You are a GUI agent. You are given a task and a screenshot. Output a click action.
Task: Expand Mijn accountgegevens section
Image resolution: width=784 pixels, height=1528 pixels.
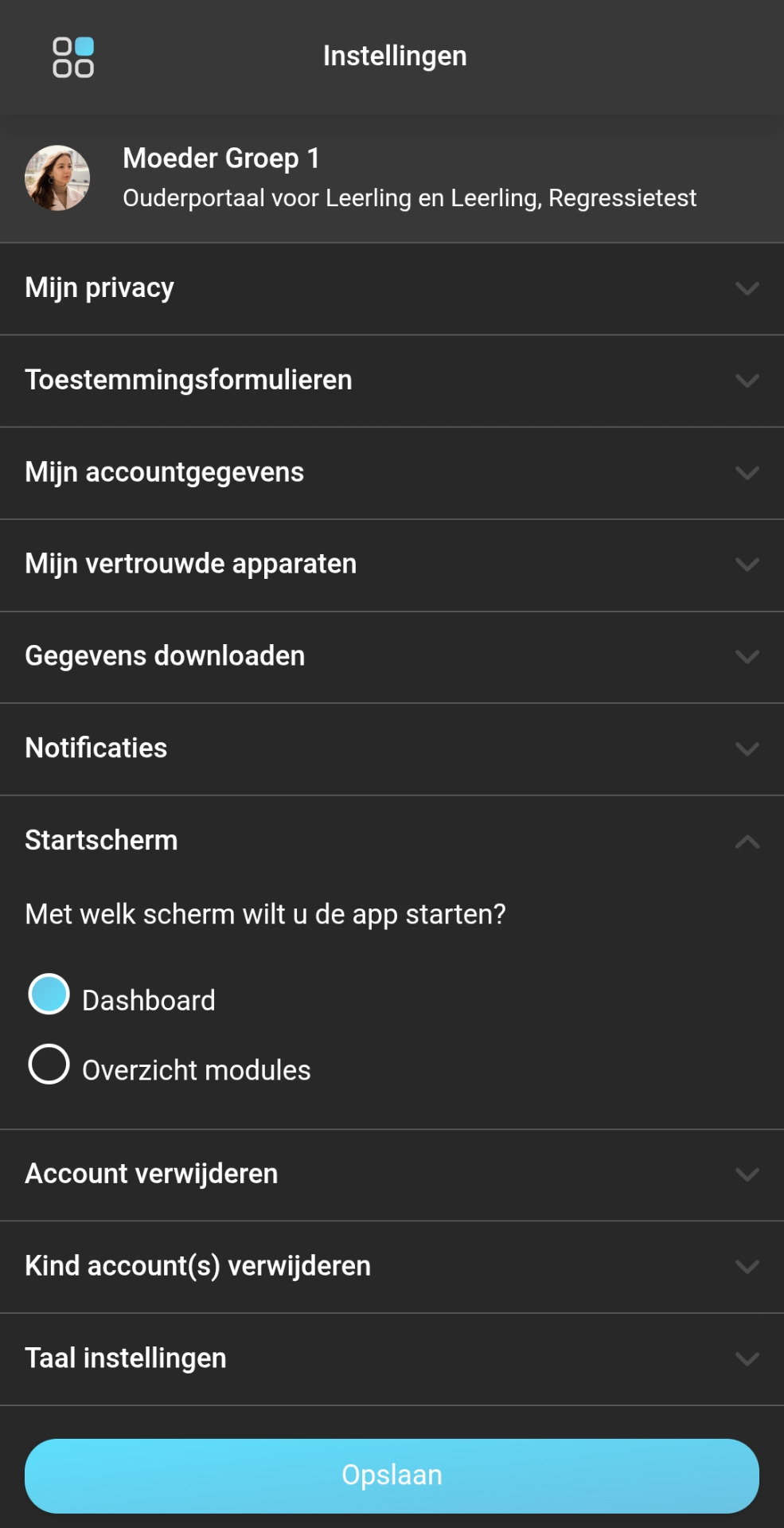pos(392,473)
